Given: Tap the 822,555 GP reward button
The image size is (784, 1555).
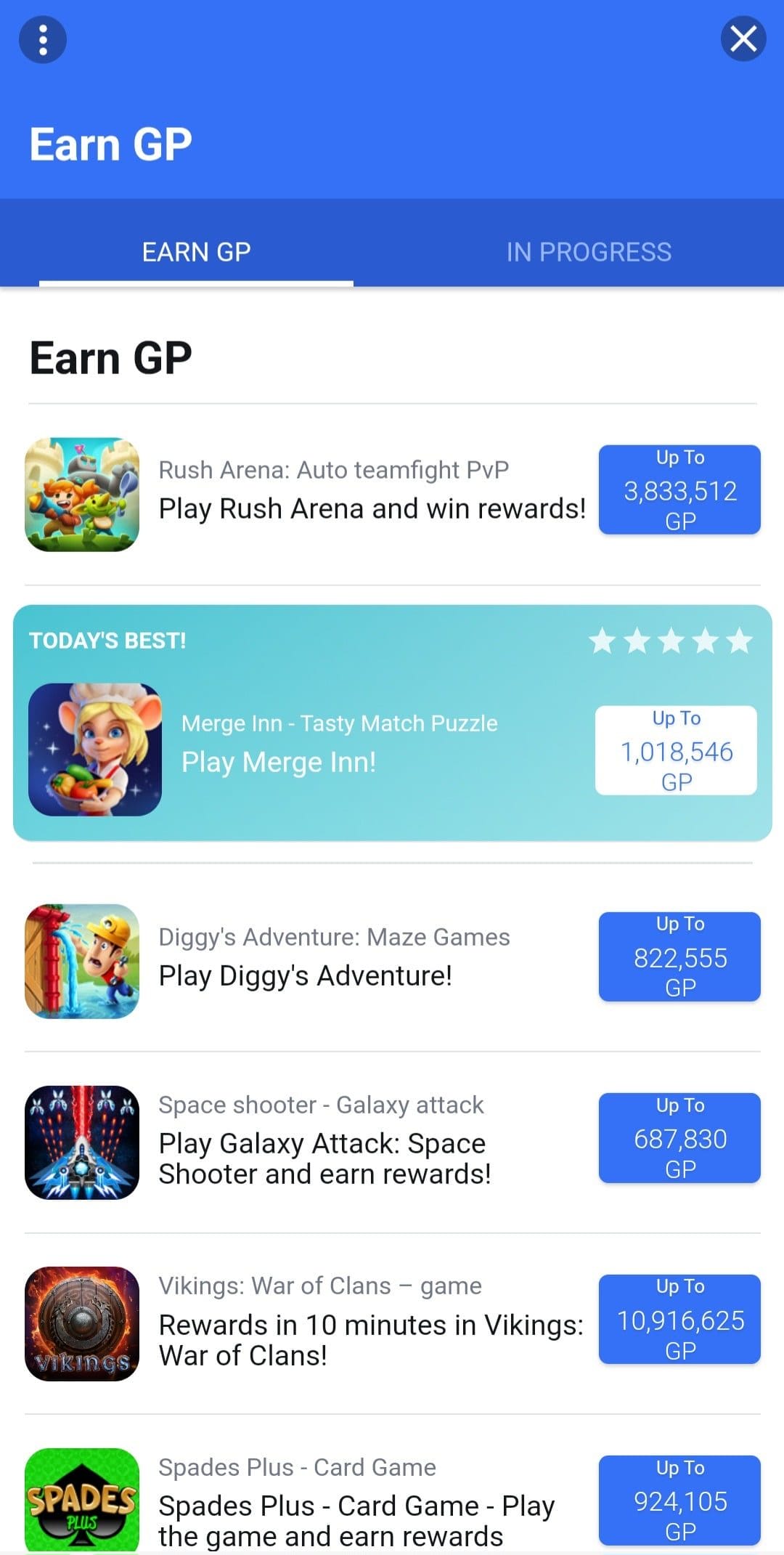Looking at the screenshot, I should coord(679,957).
